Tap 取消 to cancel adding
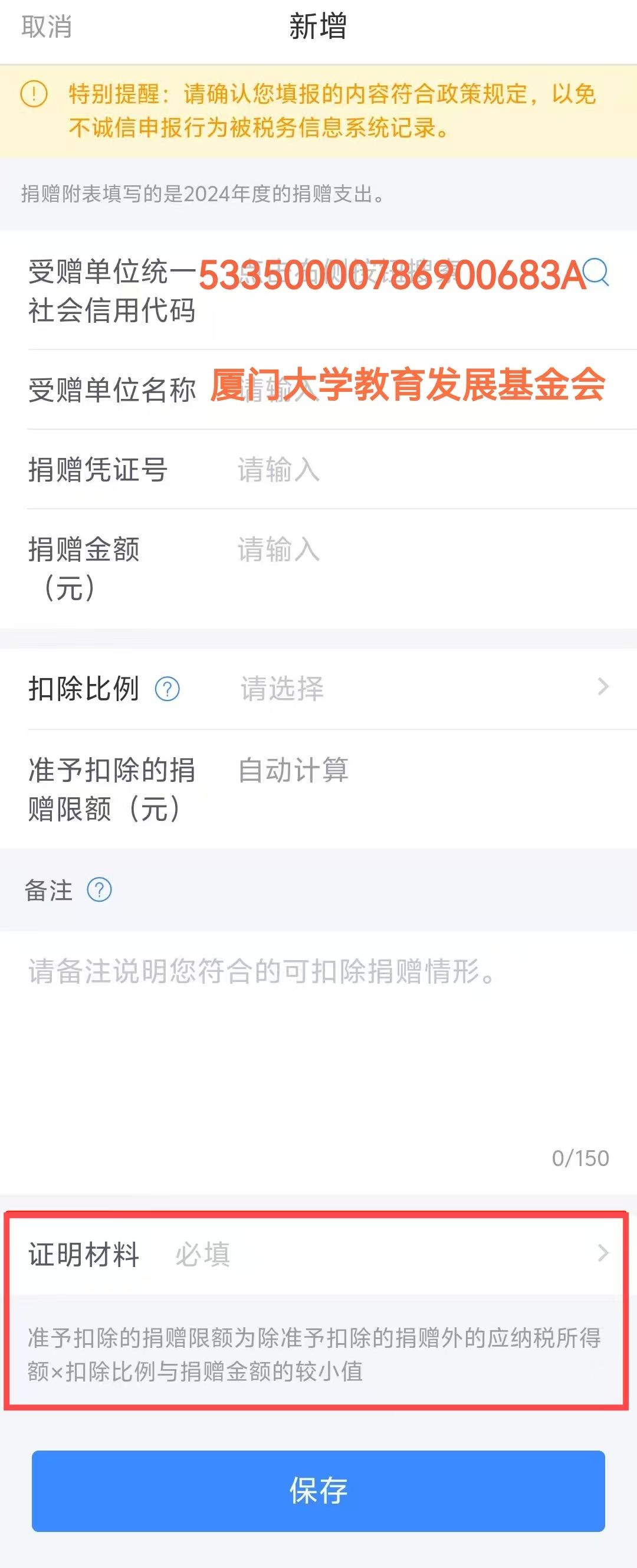The image size is (637, 1568). (46, 27)
